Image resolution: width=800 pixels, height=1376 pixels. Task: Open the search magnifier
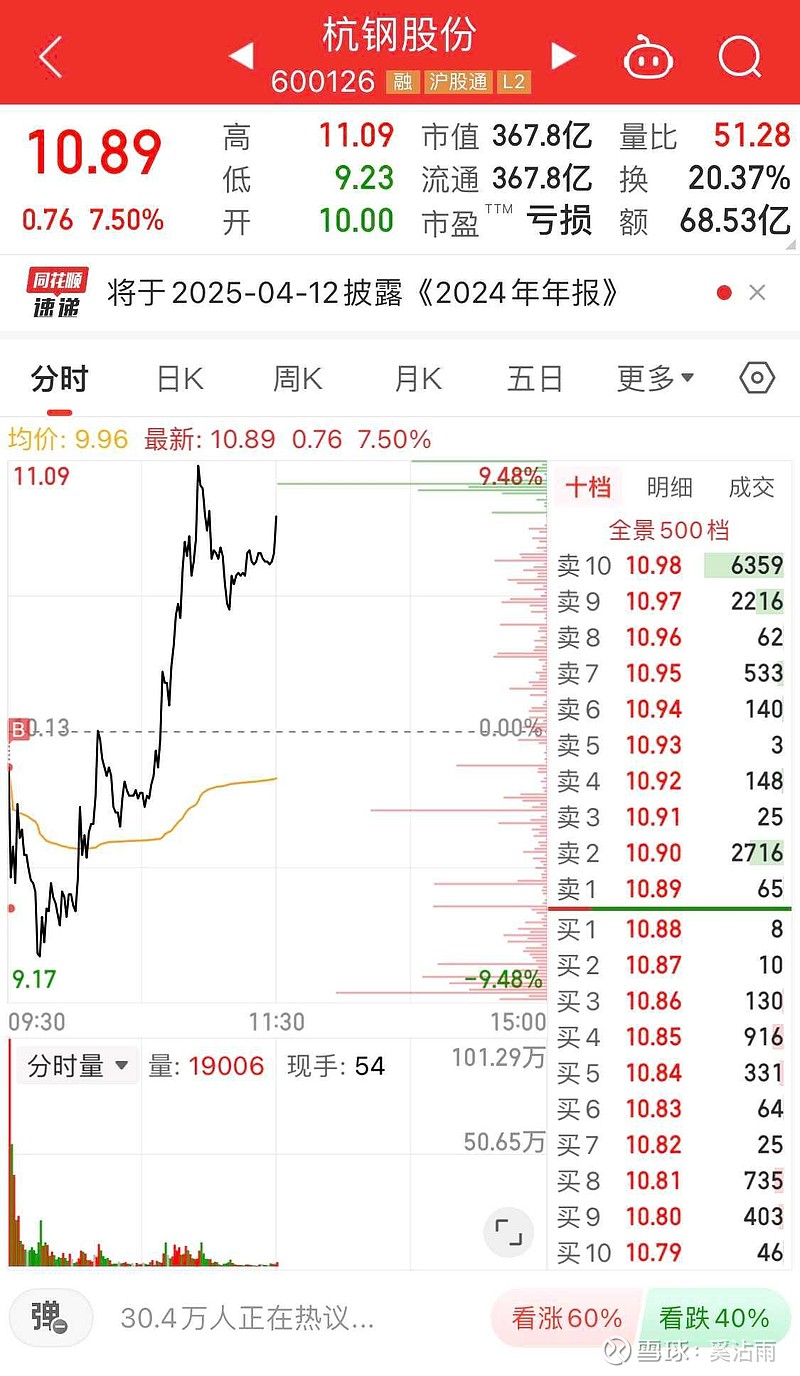coord(740,57)
